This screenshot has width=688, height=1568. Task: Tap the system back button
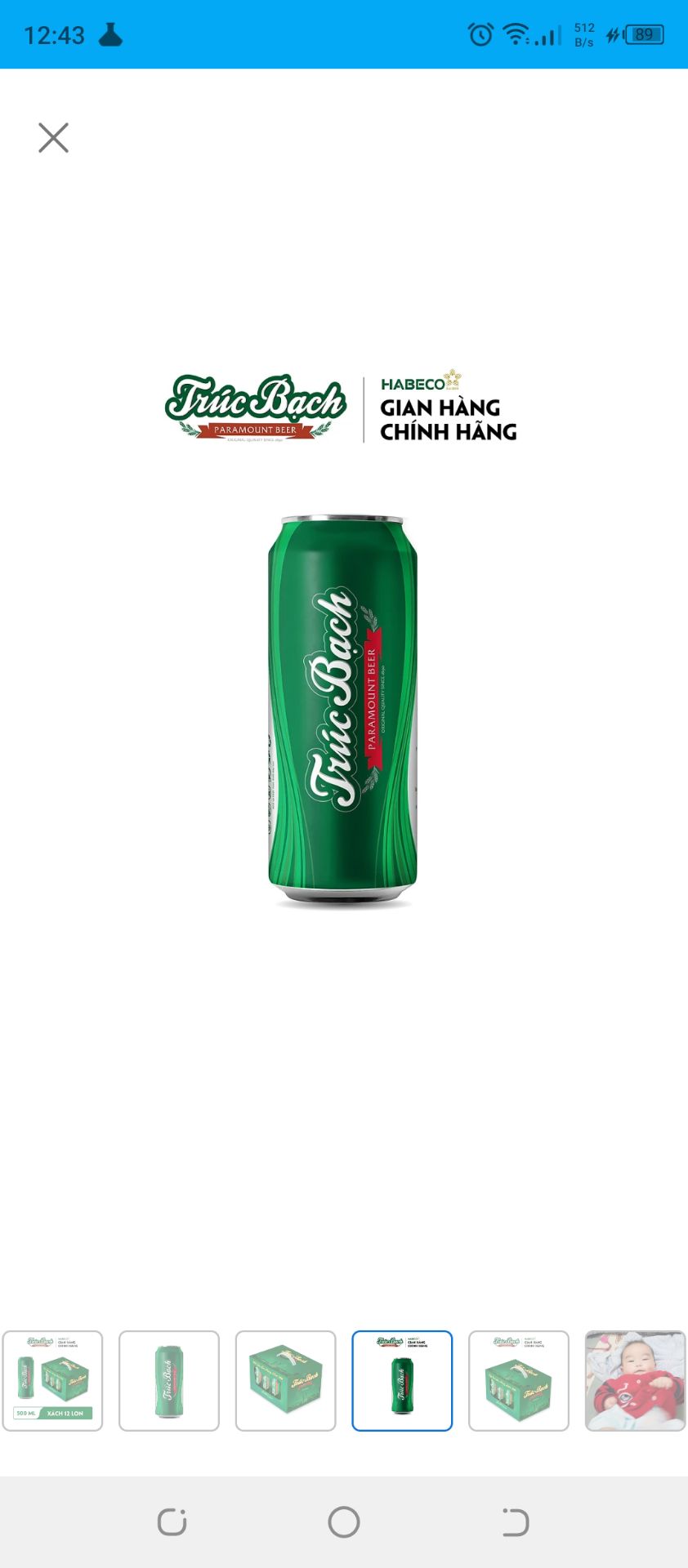click(x=515, y=1522)
